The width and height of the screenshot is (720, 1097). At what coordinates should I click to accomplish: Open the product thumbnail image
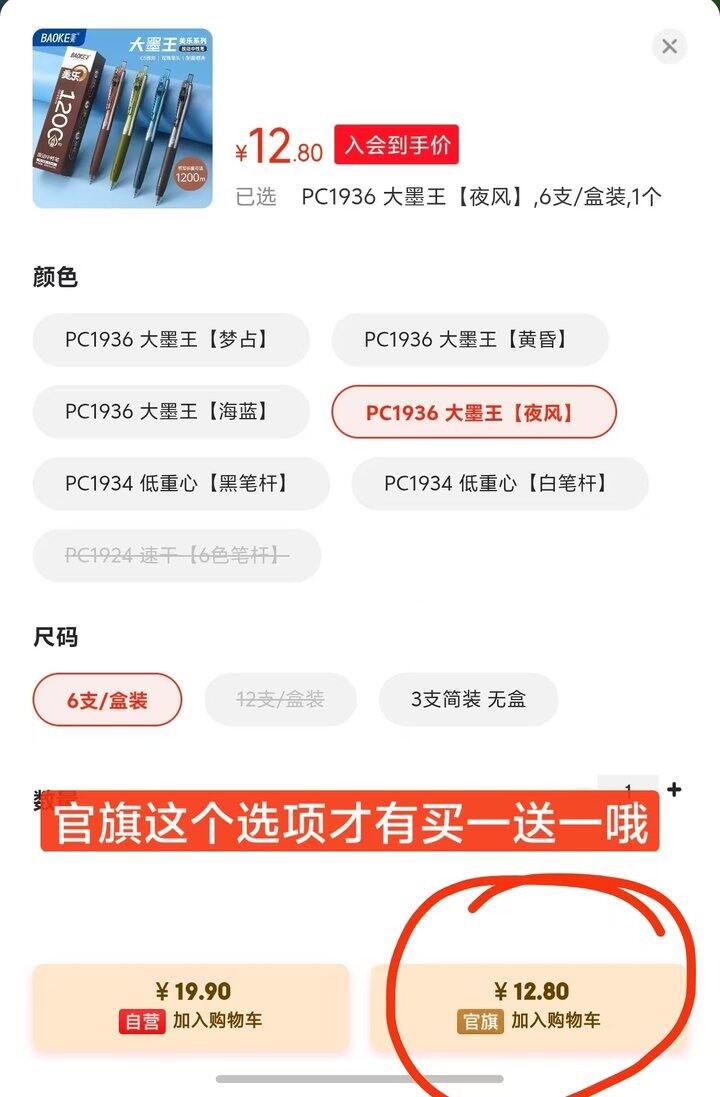(122, 118)
